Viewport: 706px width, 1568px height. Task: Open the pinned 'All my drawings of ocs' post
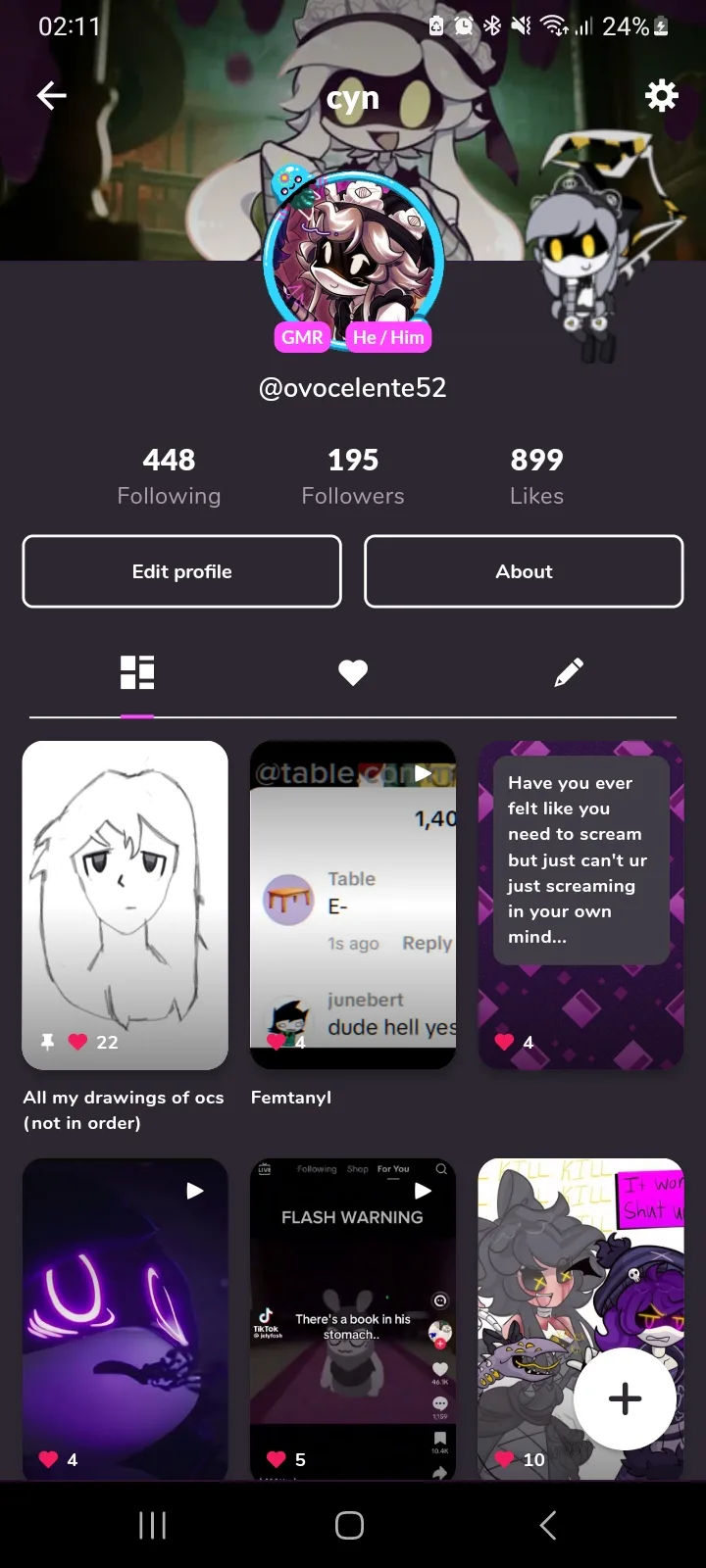126,904
